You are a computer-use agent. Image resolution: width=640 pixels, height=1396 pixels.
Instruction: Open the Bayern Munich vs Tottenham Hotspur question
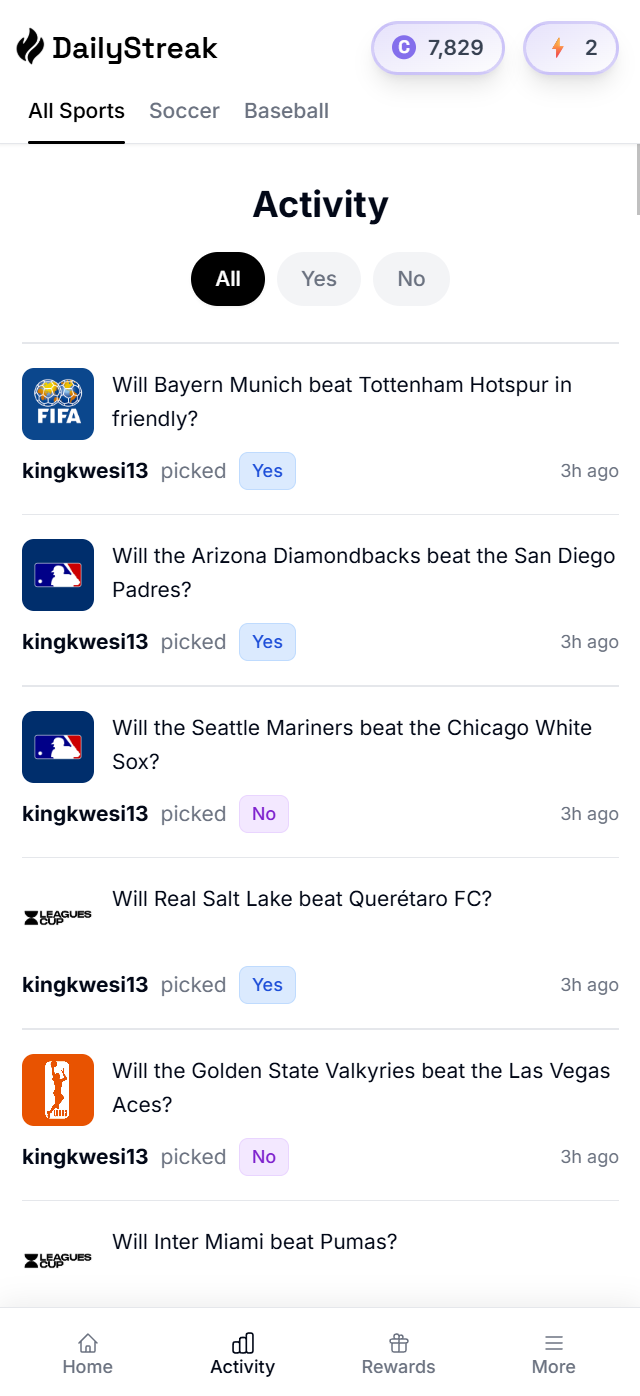pos(342,402)
